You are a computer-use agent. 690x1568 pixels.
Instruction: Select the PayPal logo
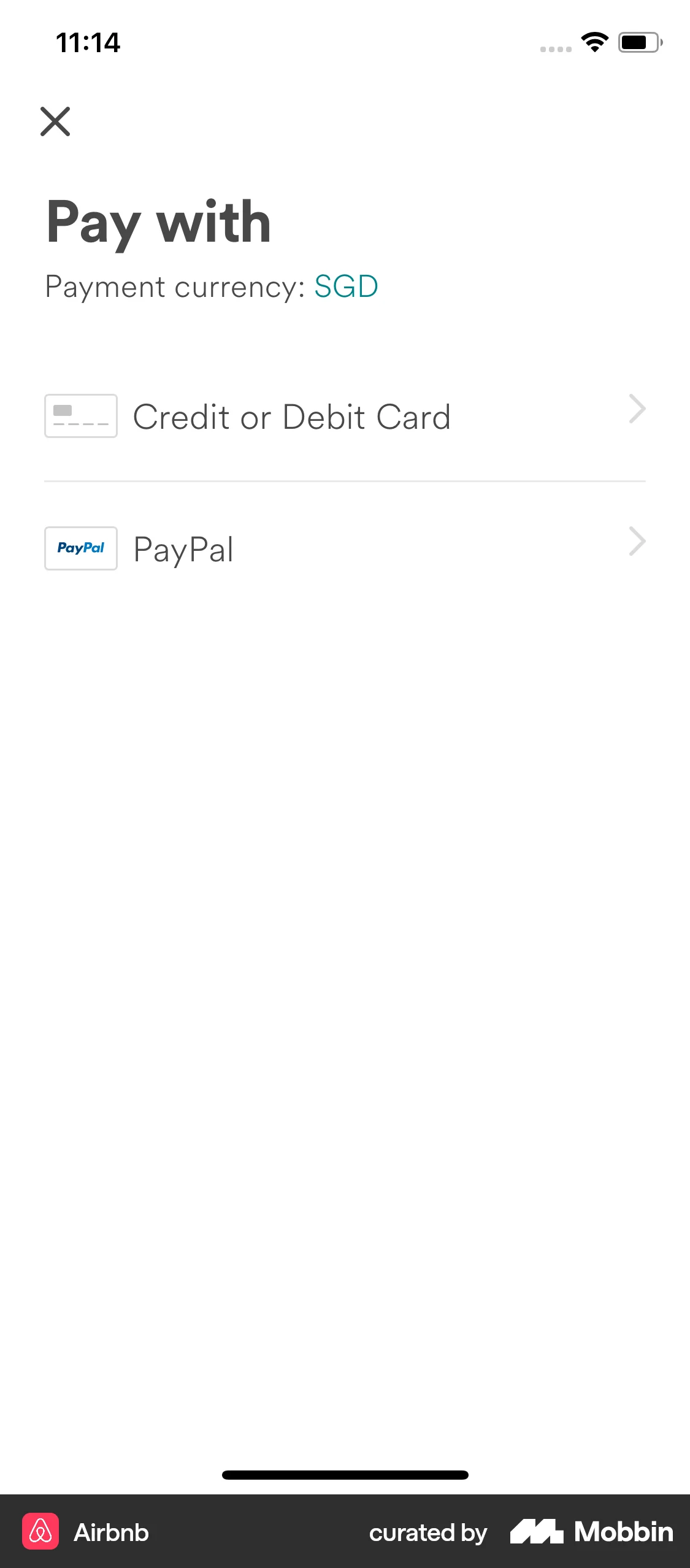tap(80, 548)
